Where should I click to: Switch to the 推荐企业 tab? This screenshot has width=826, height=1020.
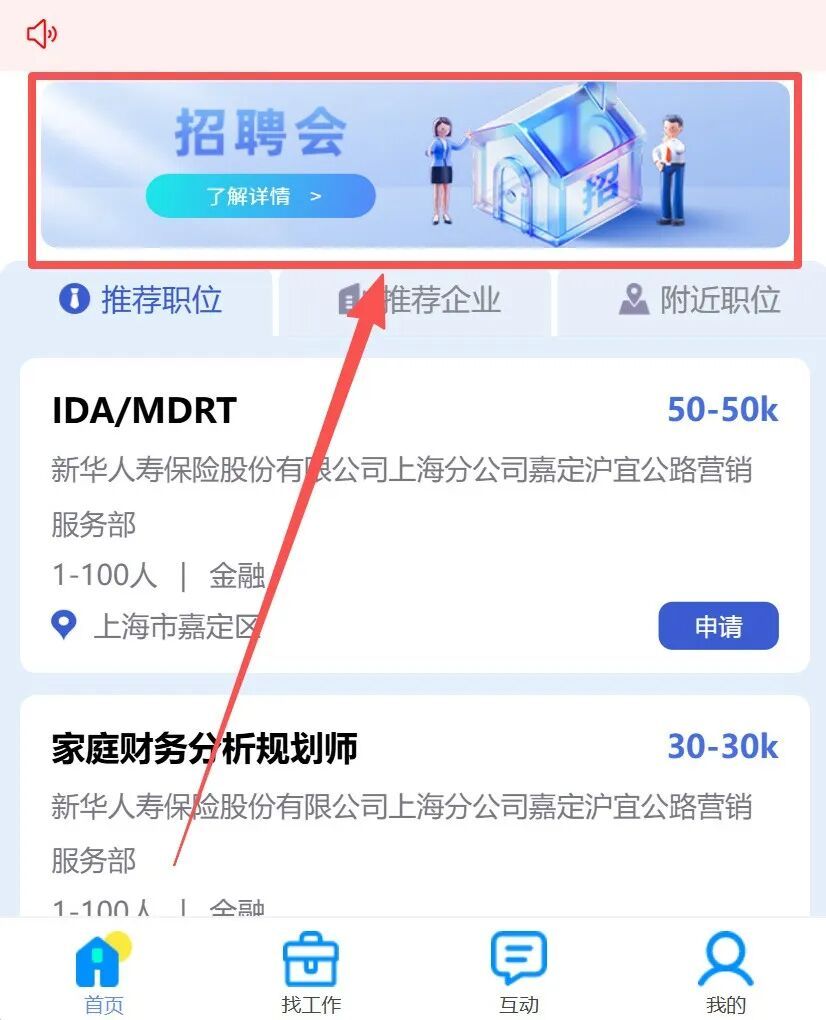(420, 299)
